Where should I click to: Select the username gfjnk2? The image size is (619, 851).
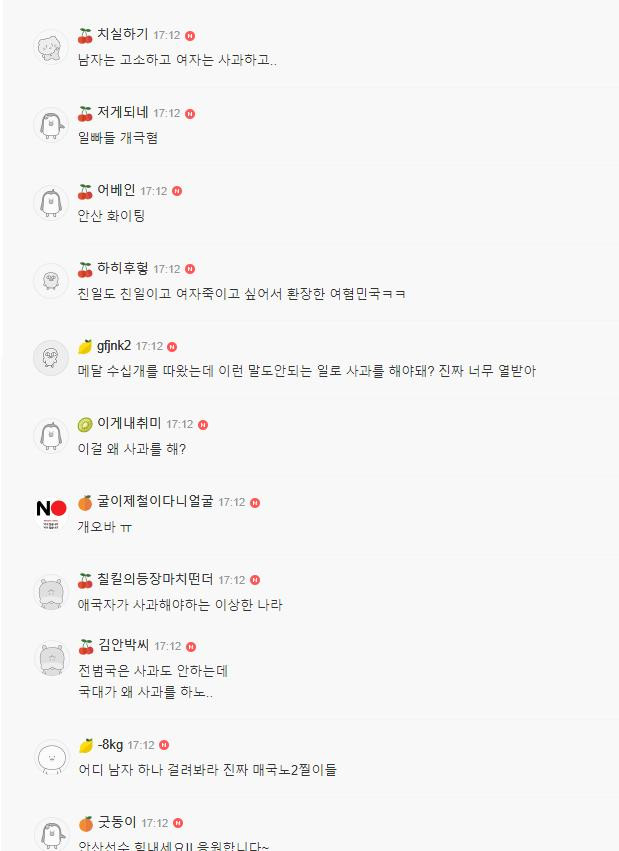click(113, 346)
